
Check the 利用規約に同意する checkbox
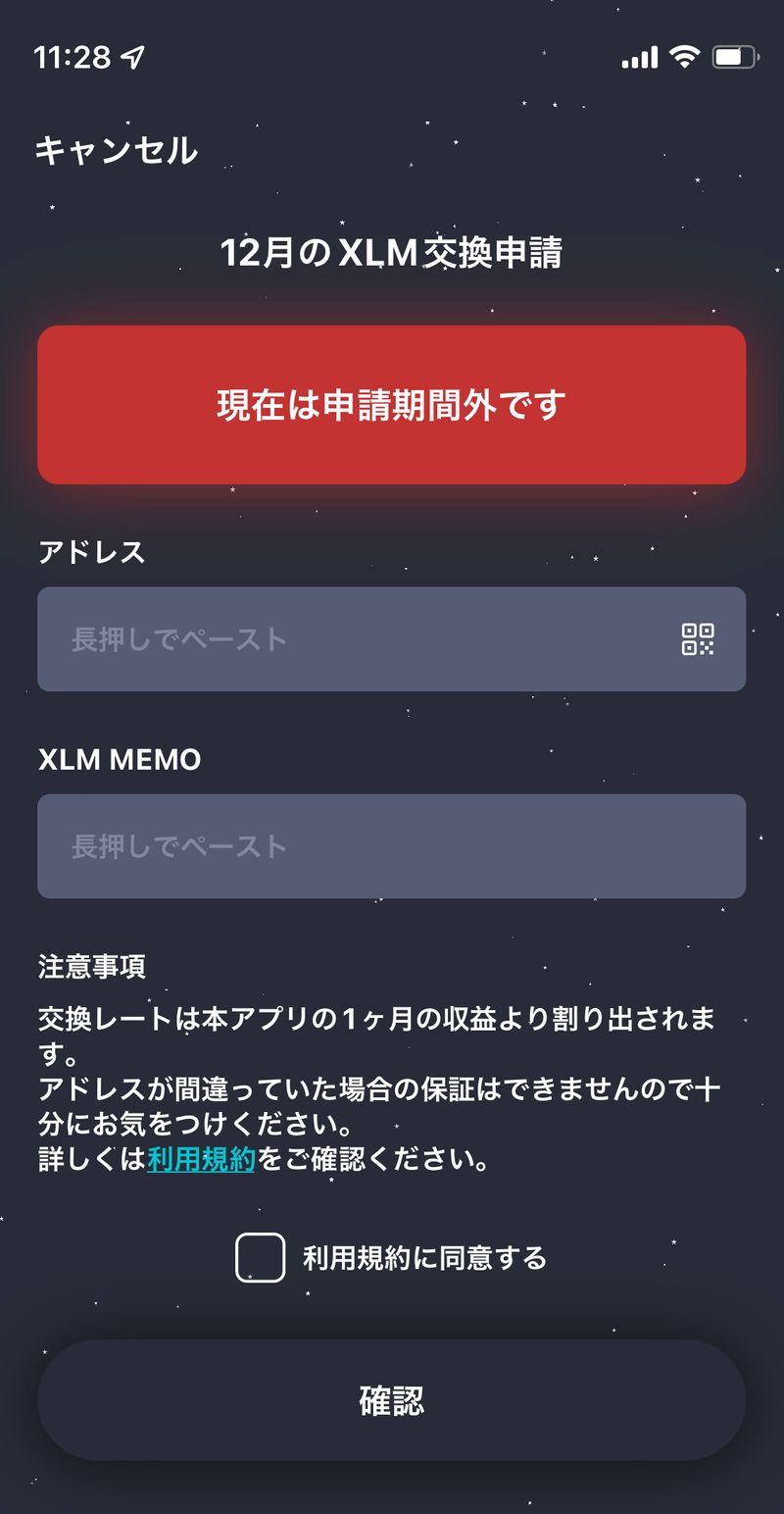[x=261, y=1257]
